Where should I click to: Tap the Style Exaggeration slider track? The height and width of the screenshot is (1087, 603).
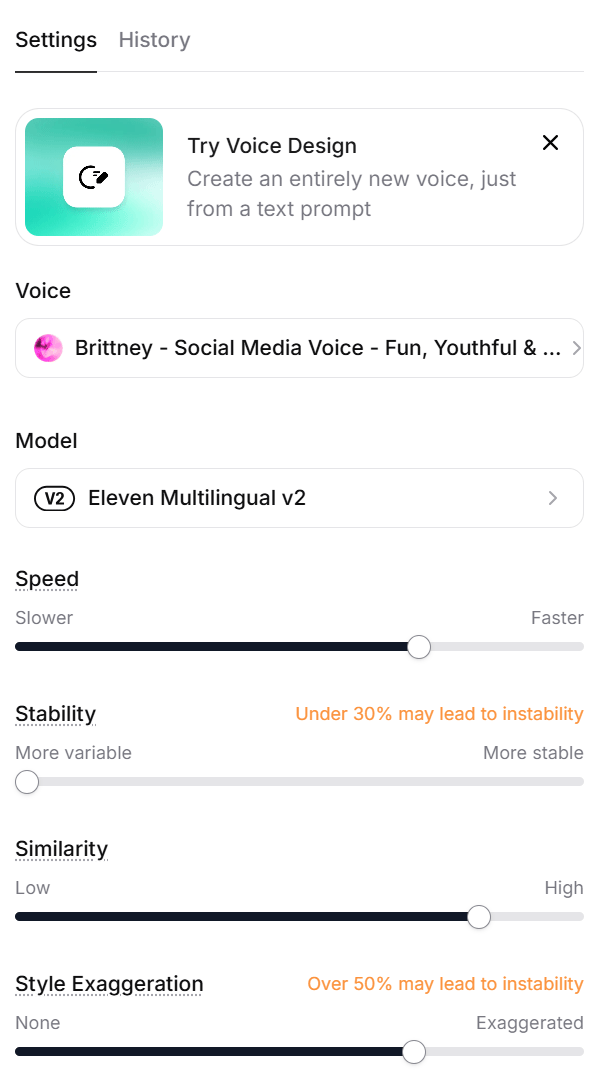pos(299,1052)
